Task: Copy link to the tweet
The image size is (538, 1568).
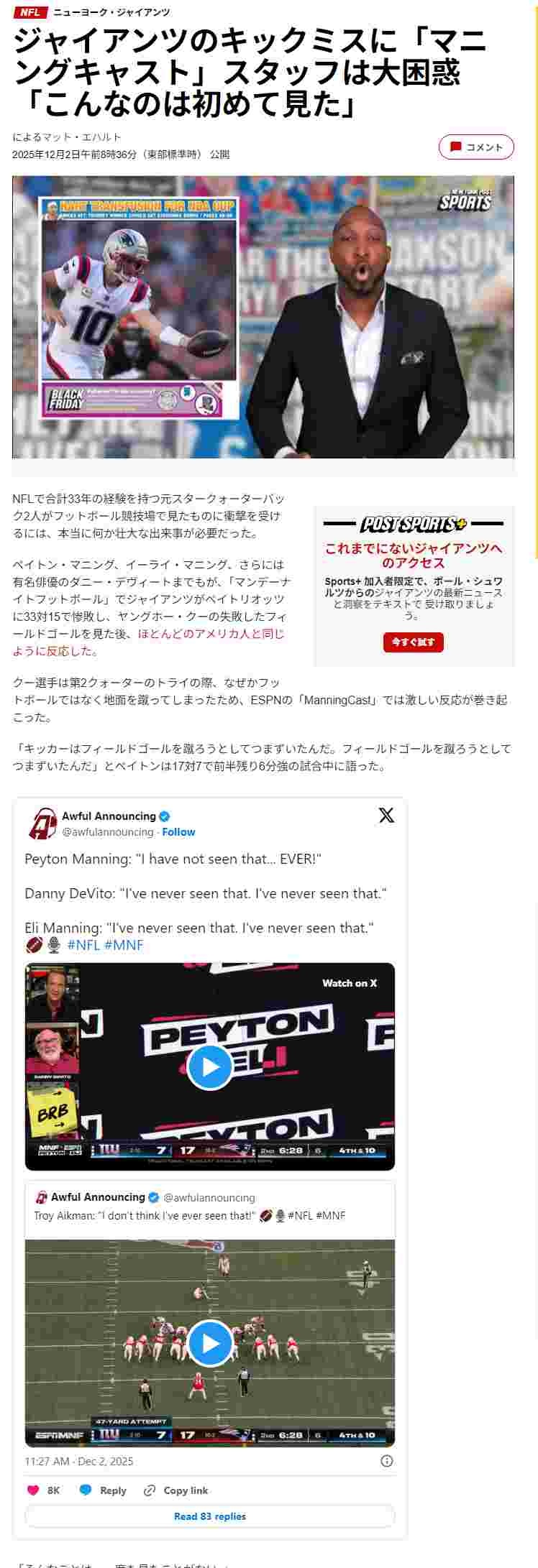Action: click(x=177, y=1490)
